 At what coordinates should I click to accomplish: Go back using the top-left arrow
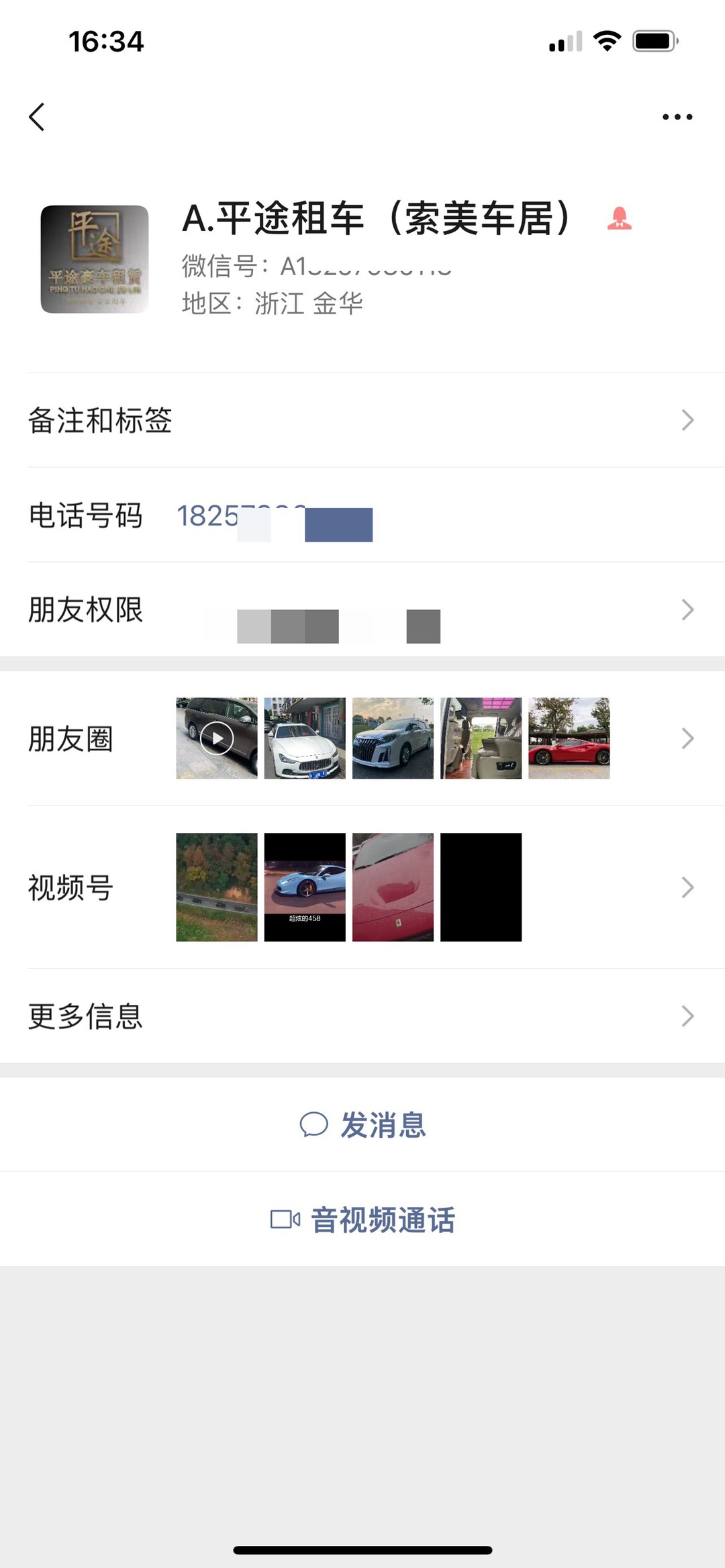38,117
